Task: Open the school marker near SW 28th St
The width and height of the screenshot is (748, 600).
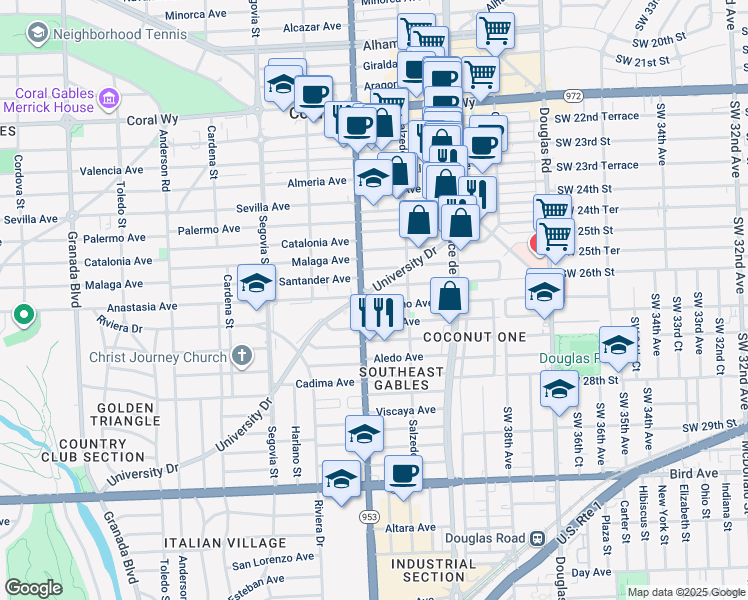Action: tap(560, 392)
